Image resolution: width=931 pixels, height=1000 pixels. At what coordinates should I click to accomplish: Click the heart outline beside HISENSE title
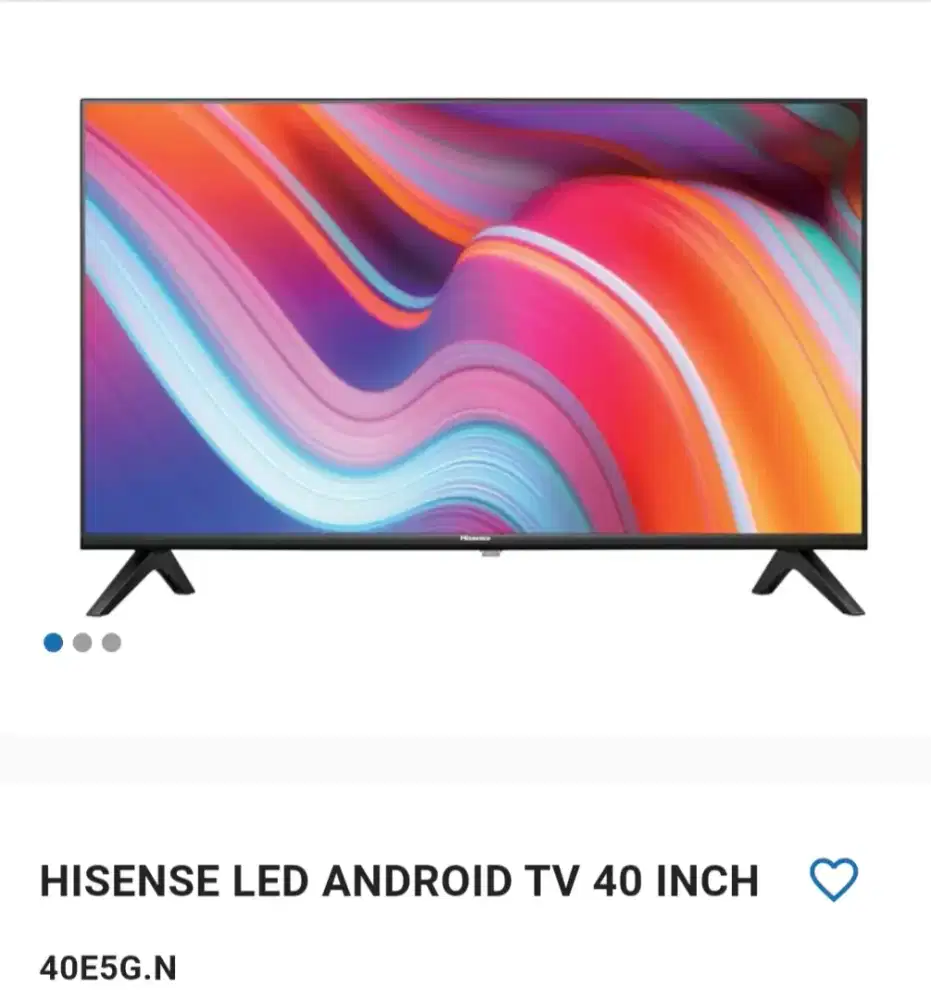(833, 879)
